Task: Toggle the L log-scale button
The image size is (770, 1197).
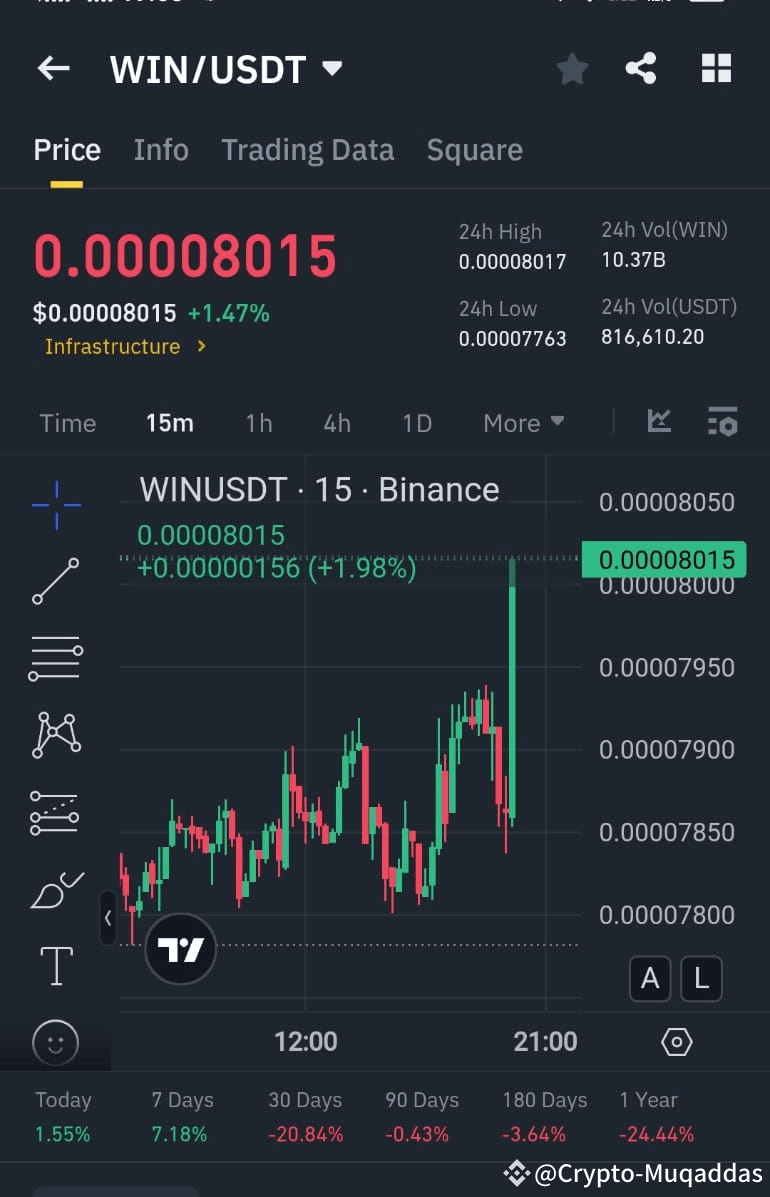Action: 701,979
